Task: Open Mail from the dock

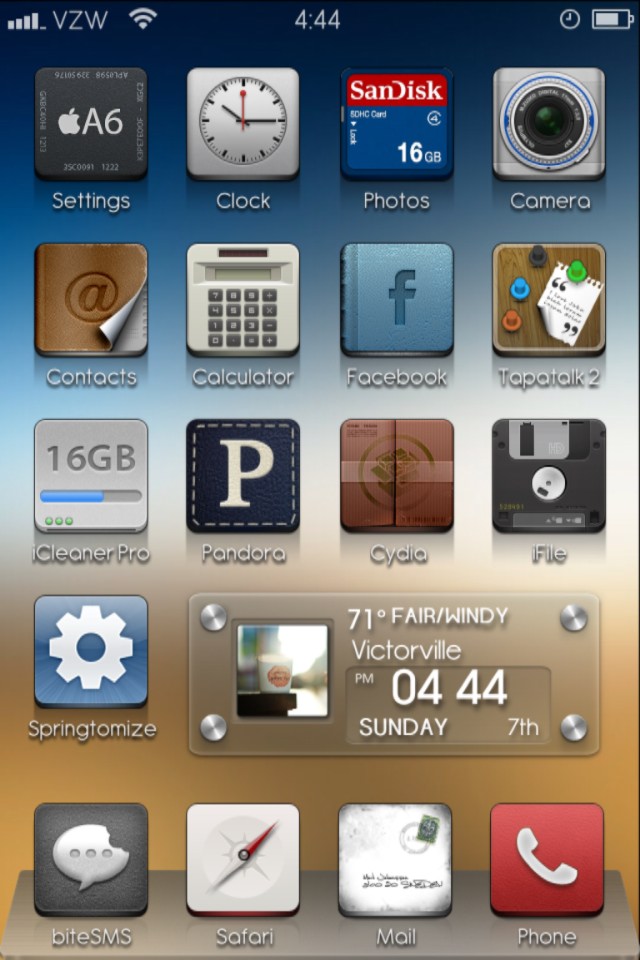Action: (396, 860)
